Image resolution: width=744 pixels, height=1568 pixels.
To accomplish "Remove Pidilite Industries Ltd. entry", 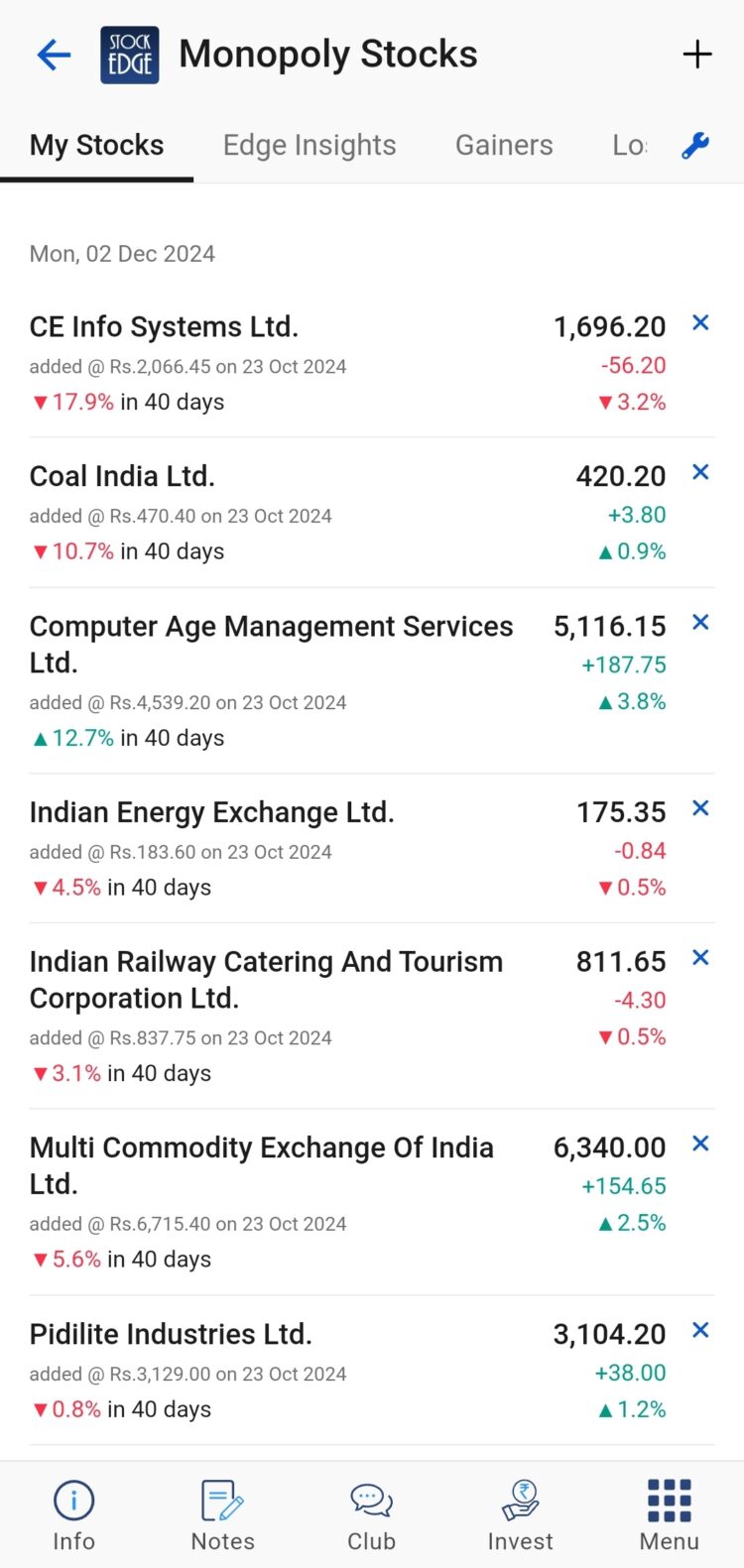I will [700, 1329].
